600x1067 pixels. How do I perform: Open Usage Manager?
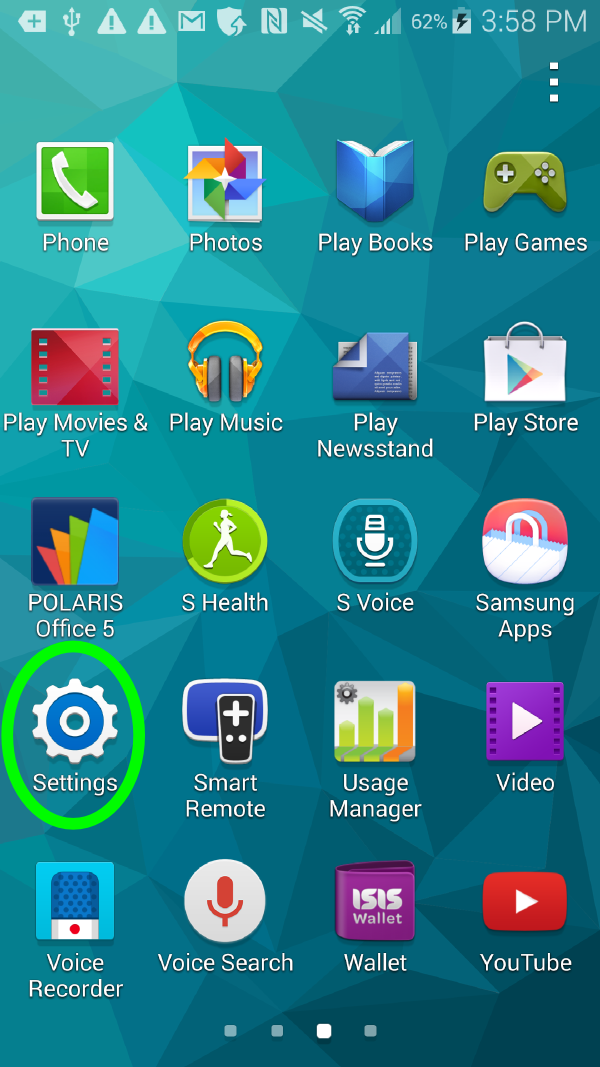(x=375, y=722)
